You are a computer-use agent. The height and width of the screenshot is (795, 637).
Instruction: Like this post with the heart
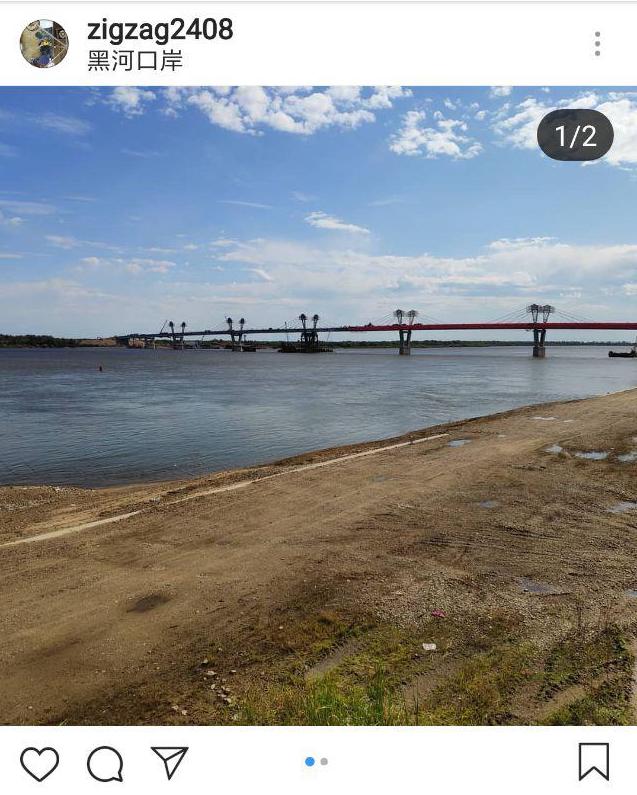tap(40, 764)
